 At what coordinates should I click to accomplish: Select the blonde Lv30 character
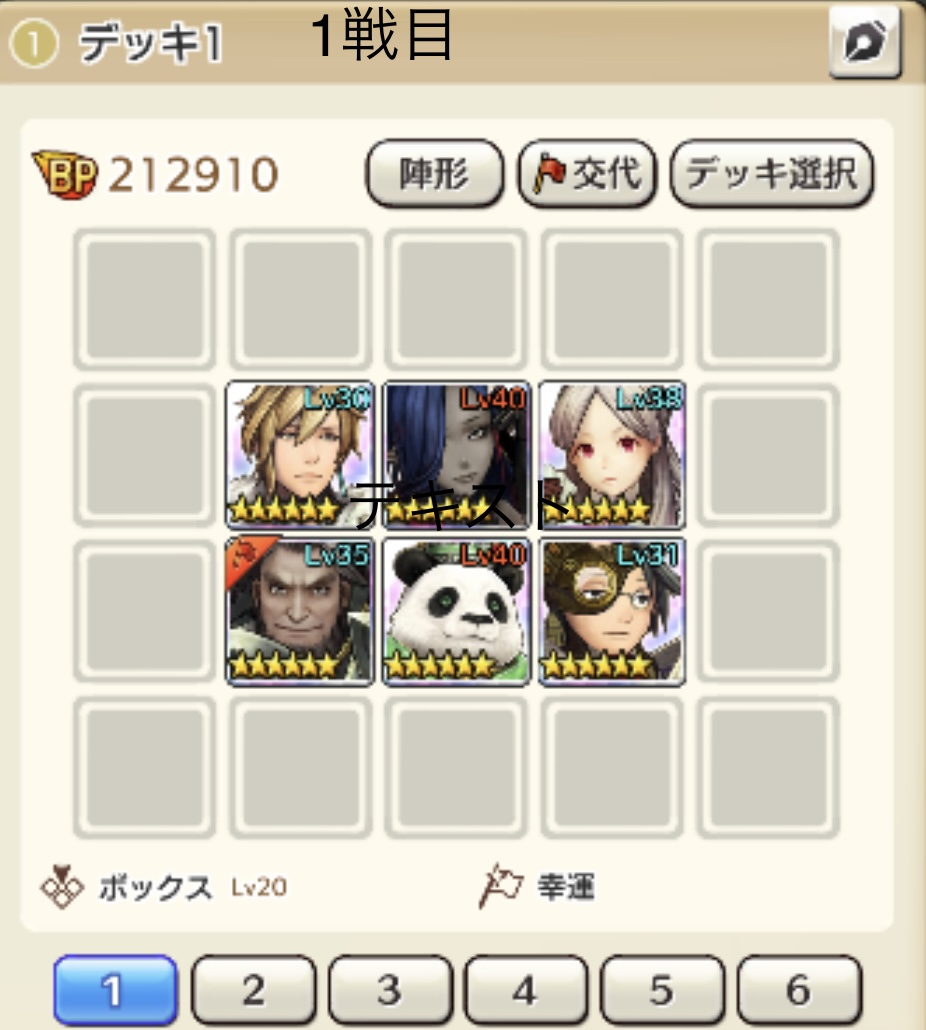pyautogui.click(x=300, y=454)
